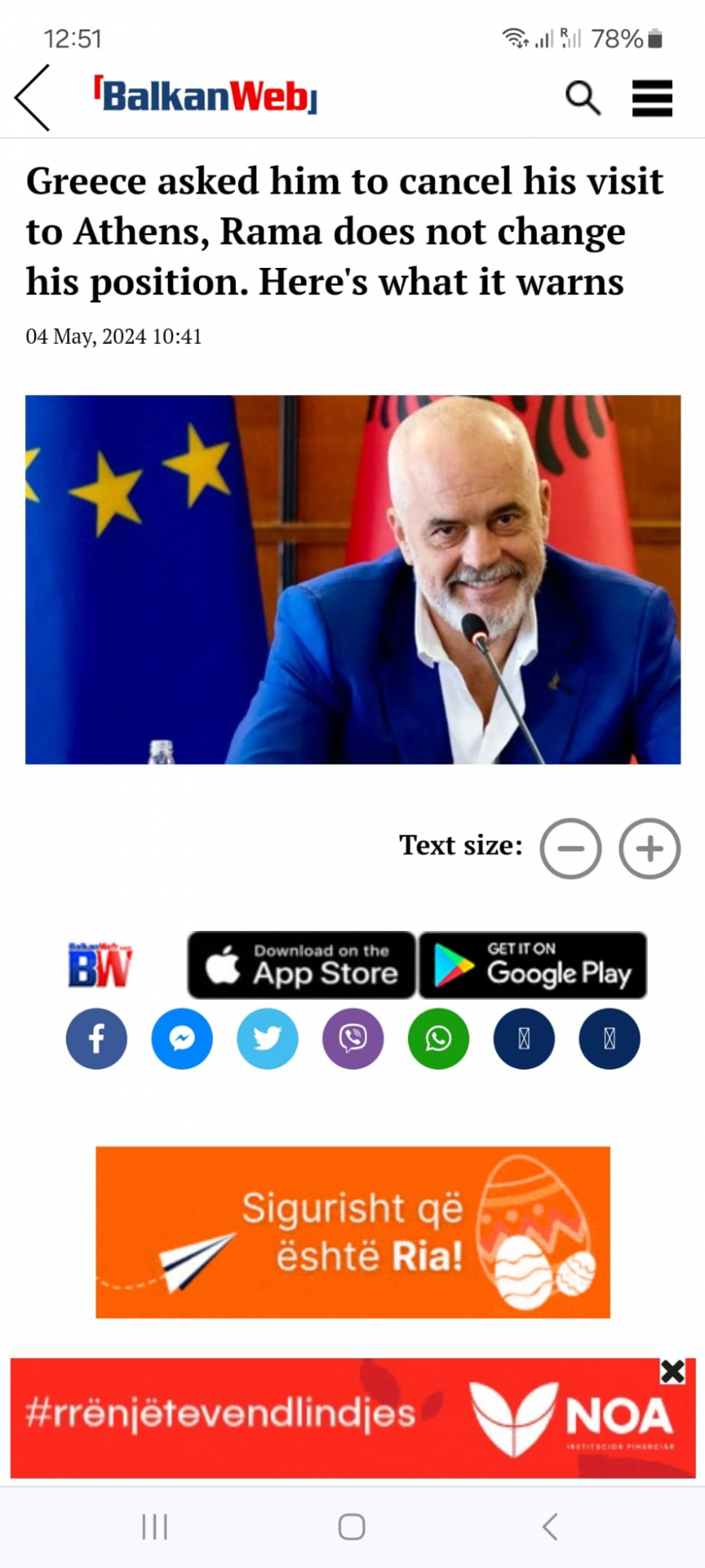
Task: Get the app on Google Play
Action: [533, 965]
